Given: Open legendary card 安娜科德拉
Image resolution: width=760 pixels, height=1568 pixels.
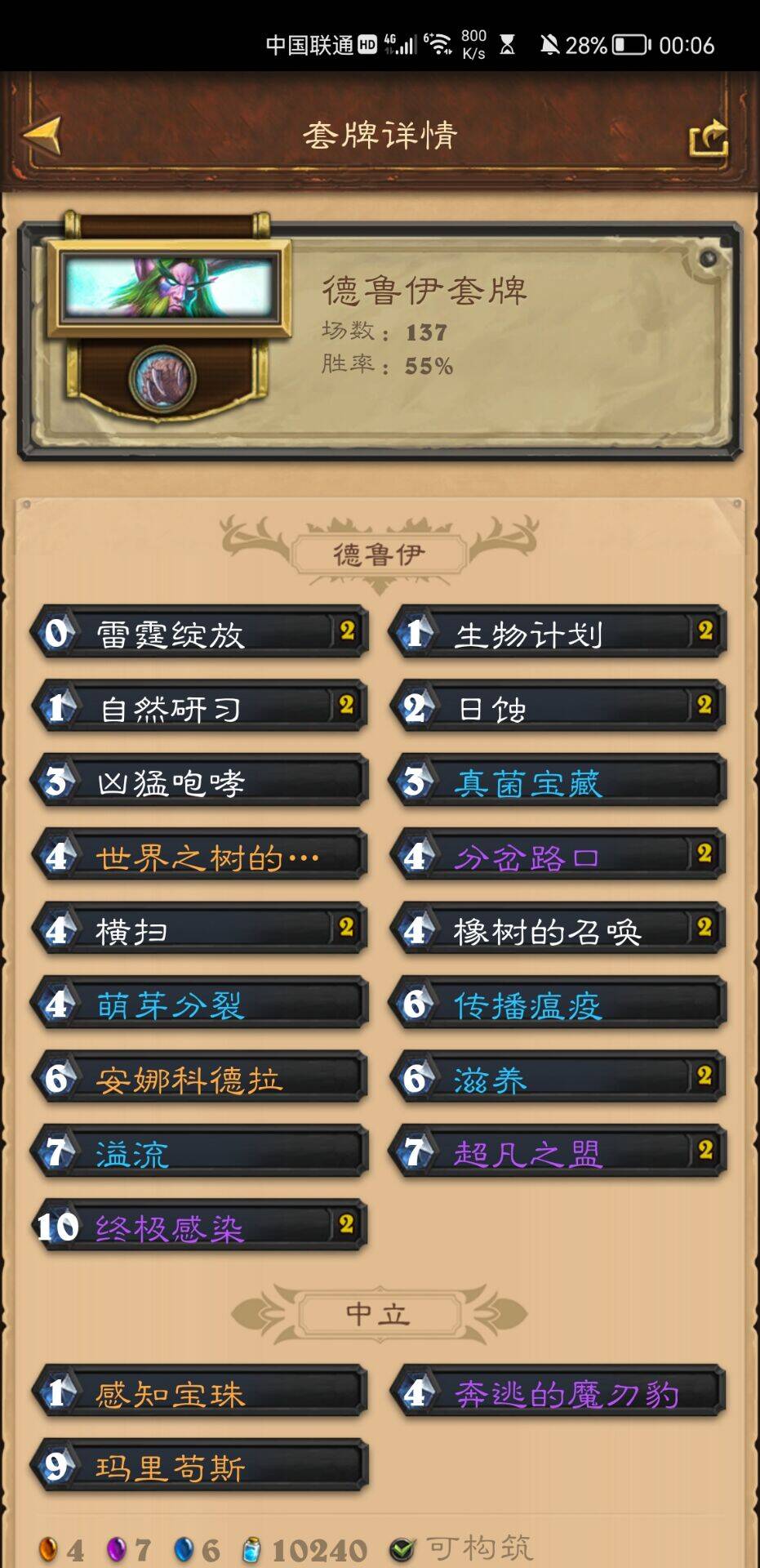Looking at the screenshot, I should tap(200, 1078).
